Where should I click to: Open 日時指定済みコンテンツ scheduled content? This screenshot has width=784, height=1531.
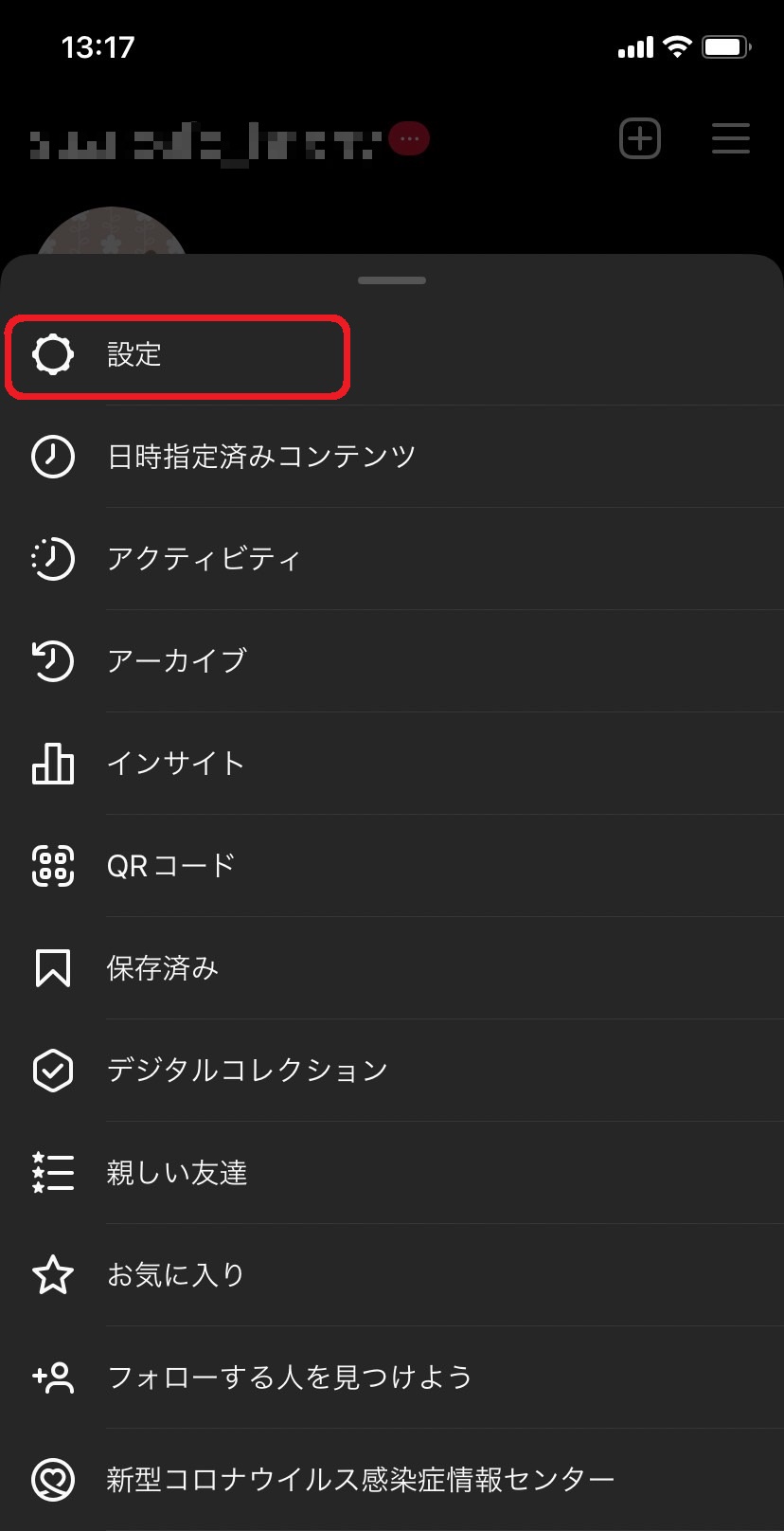coord(260,457)
